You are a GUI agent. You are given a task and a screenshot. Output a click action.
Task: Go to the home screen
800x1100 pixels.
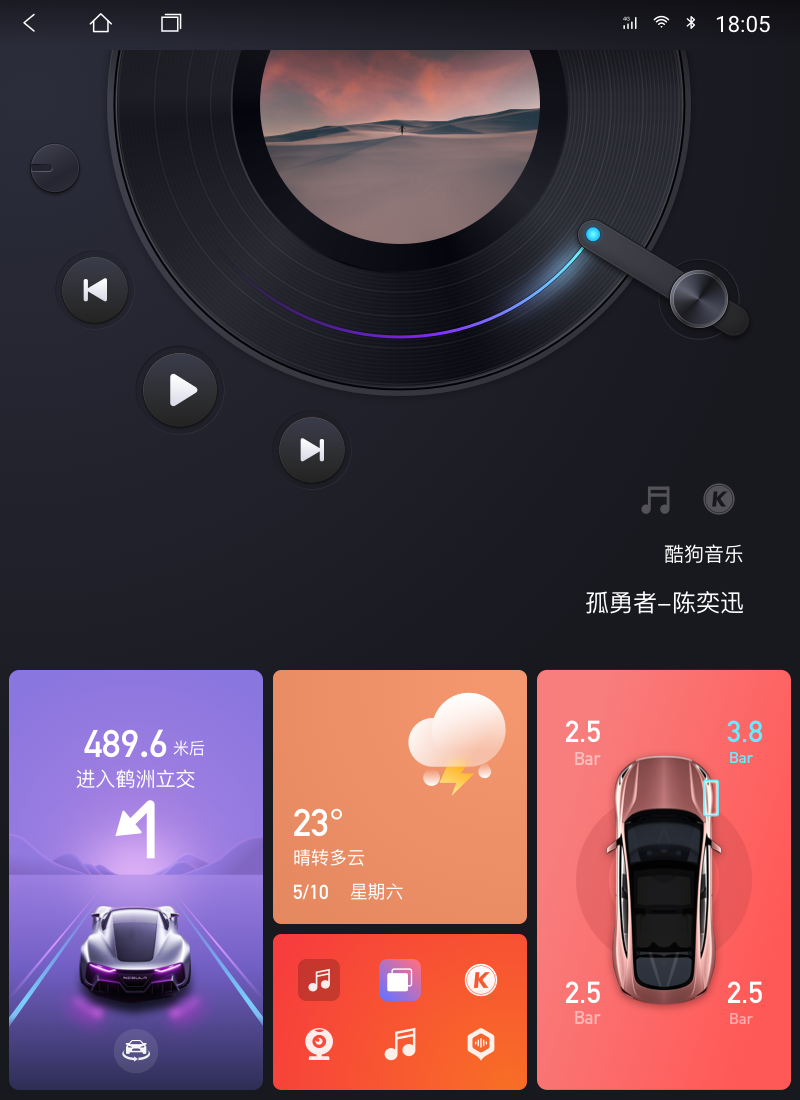(101, 23)
